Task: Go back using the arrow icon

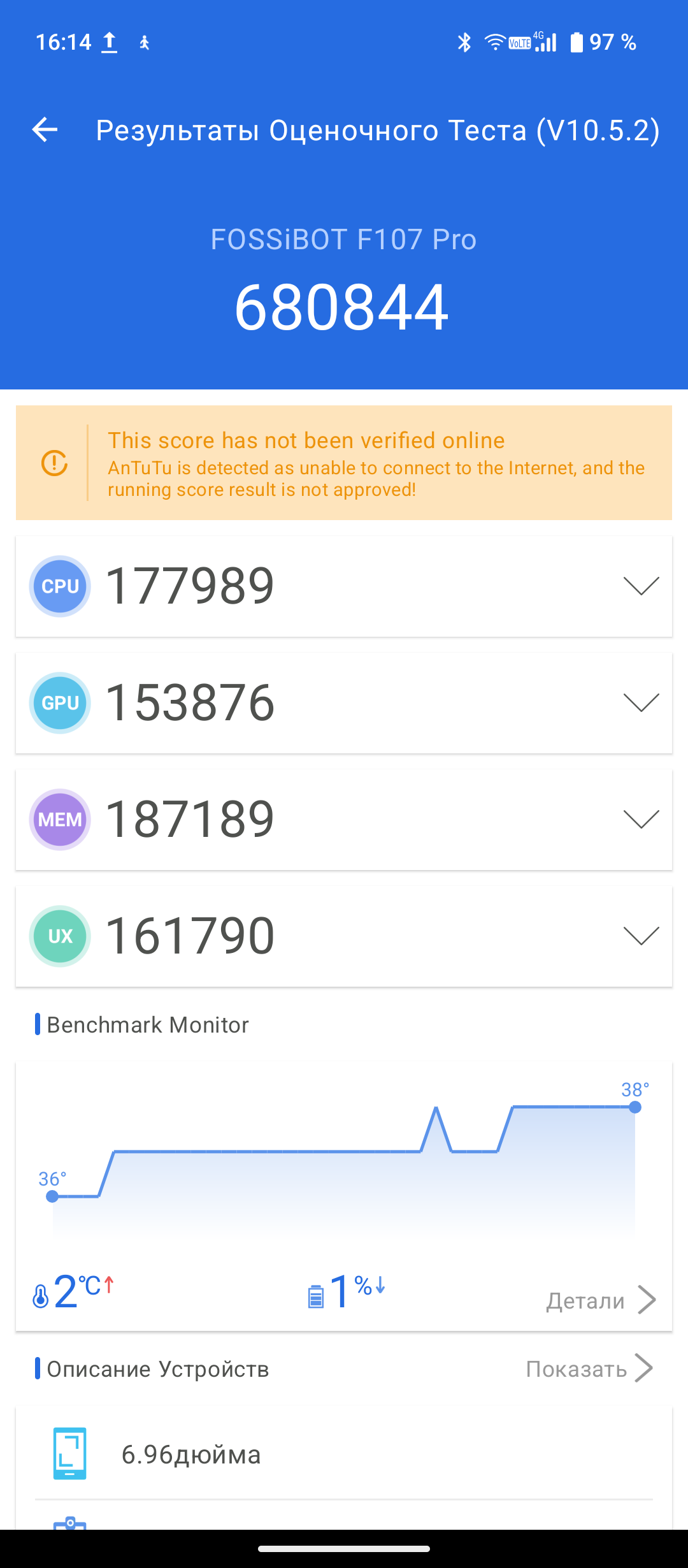Action: point(45,130)
